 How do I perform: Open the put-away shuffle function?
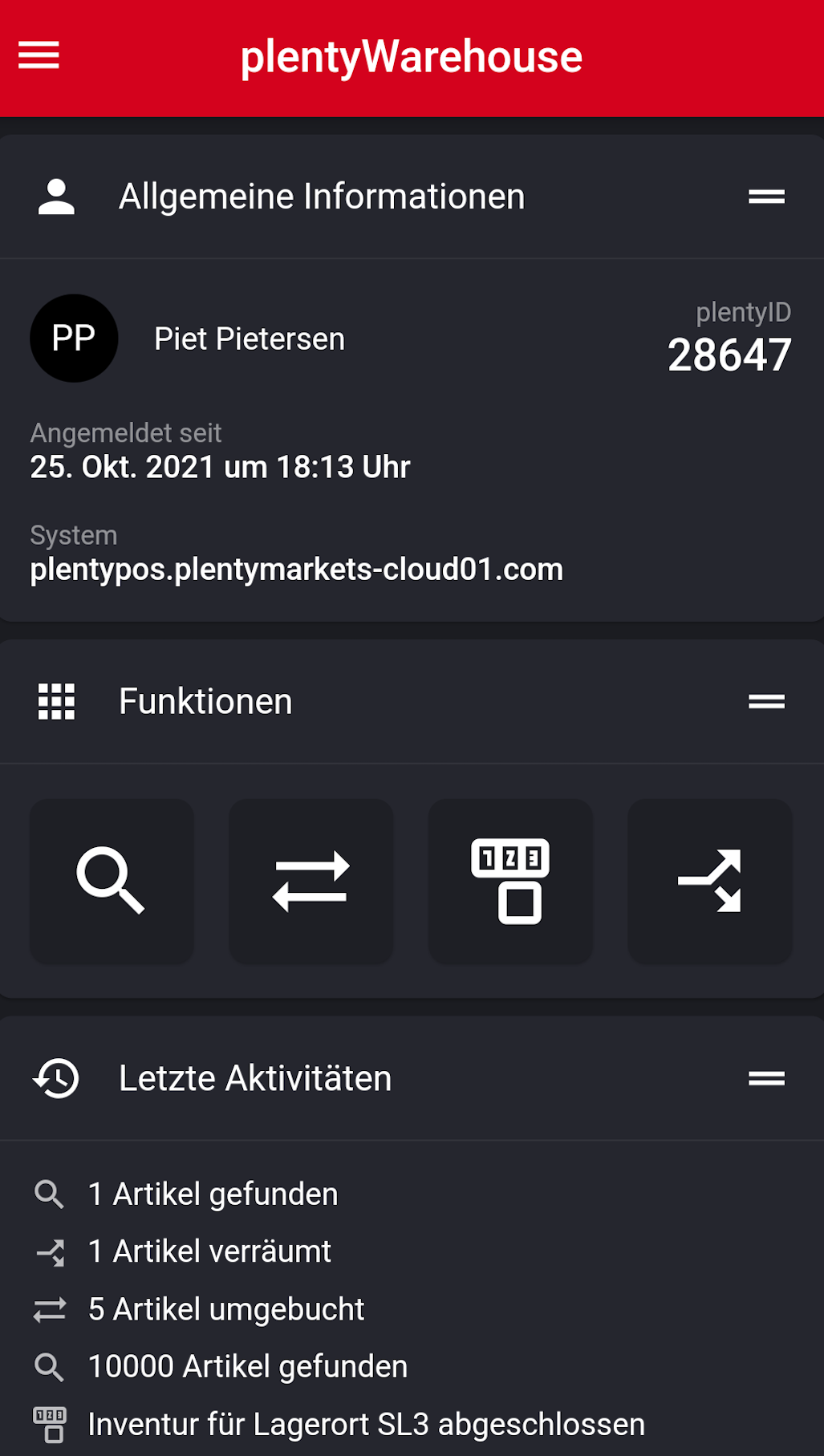709,881
